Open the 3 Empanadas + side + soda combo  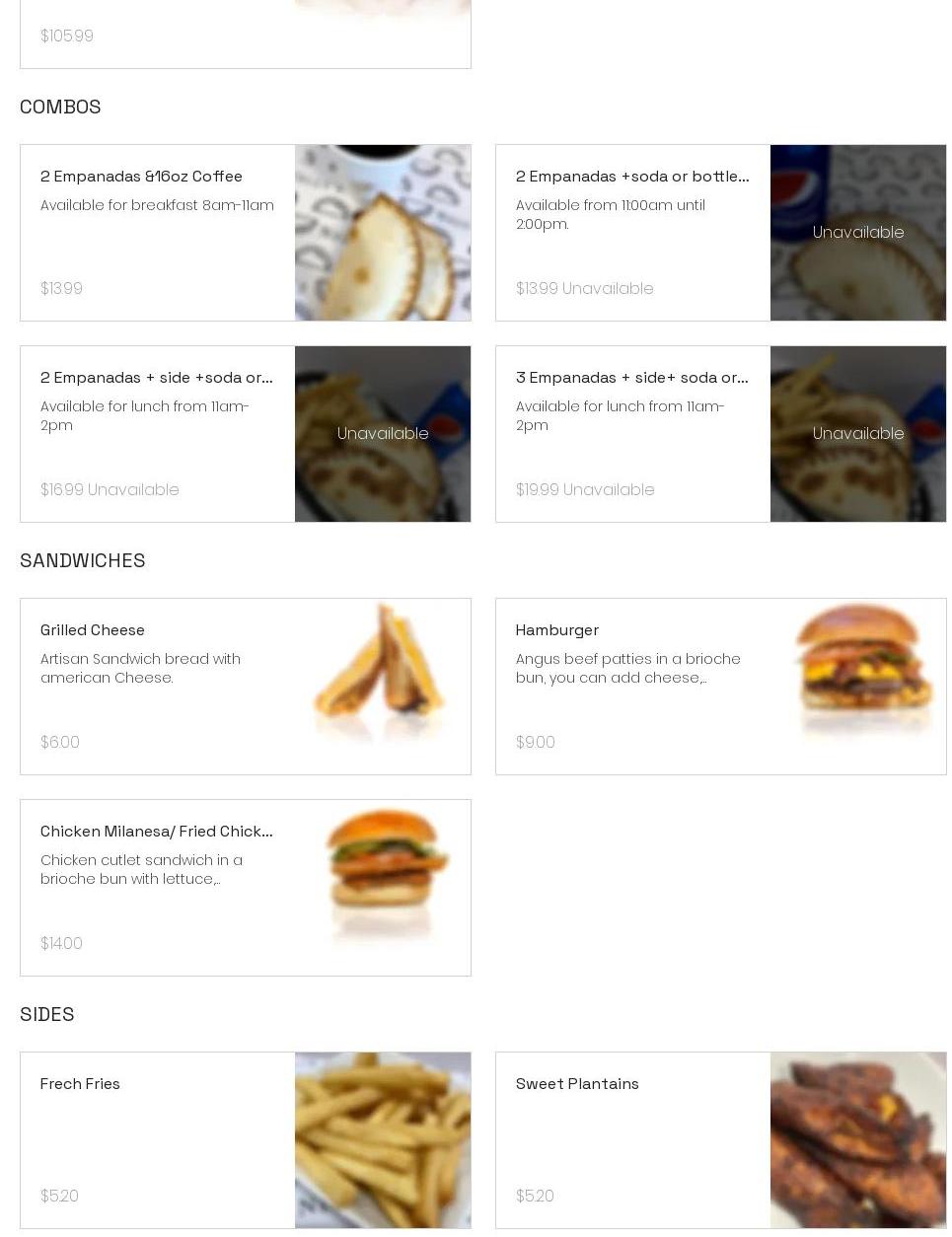tap(631, 378)
